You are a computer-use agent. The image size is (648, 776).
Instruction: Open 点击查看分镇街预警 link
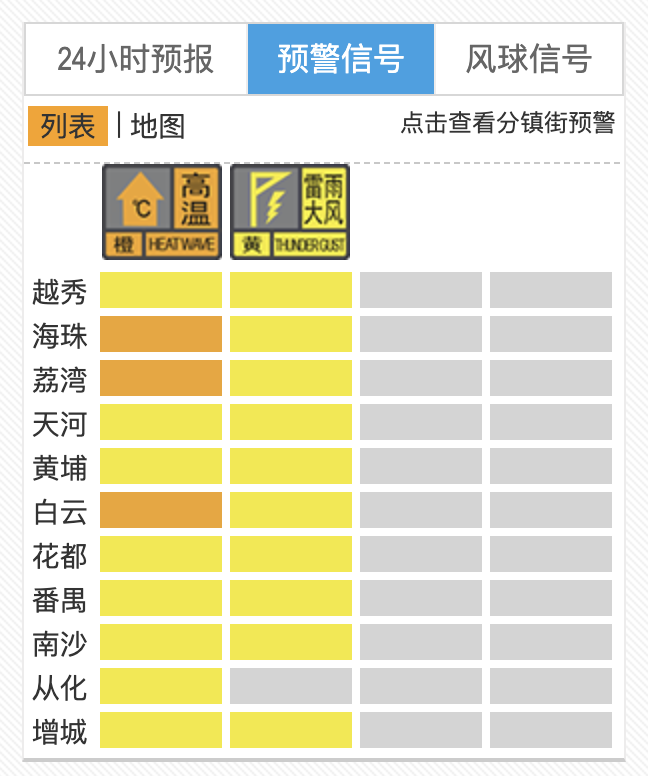[x=507, y=123]
